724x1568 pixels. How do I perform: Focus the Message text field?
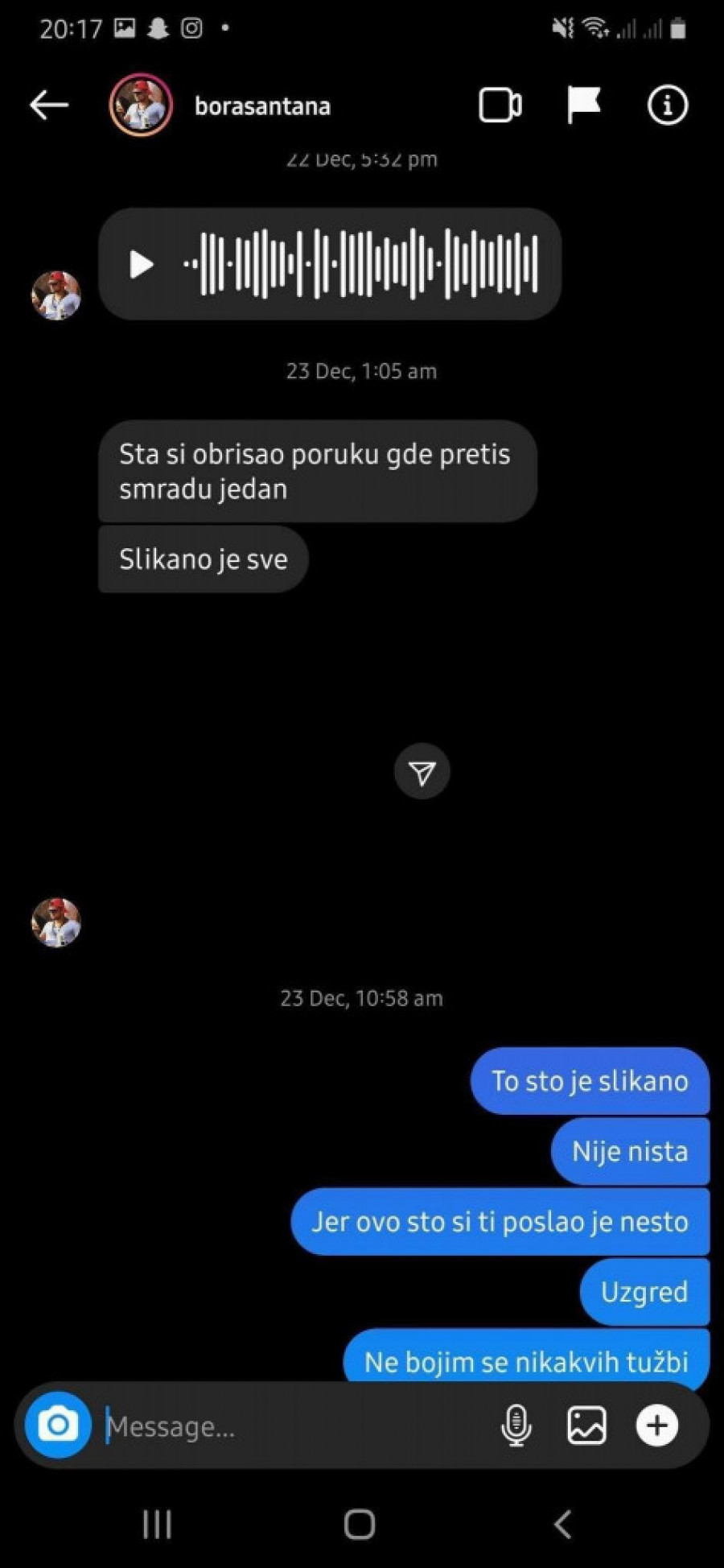(x=290, y=1426)
